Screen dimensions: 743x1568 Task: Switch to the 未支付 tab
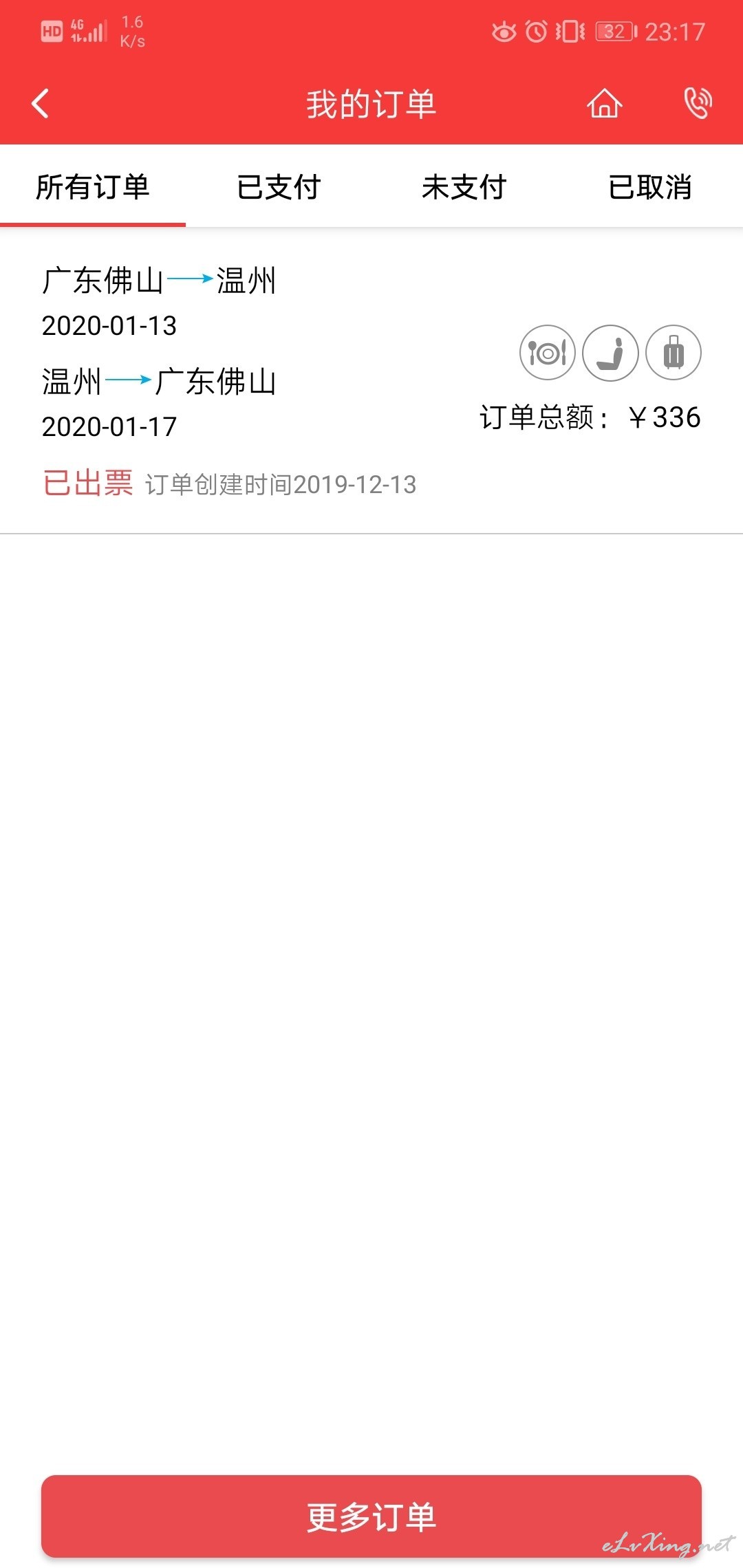pyautogui.click(x=464, y=187)
